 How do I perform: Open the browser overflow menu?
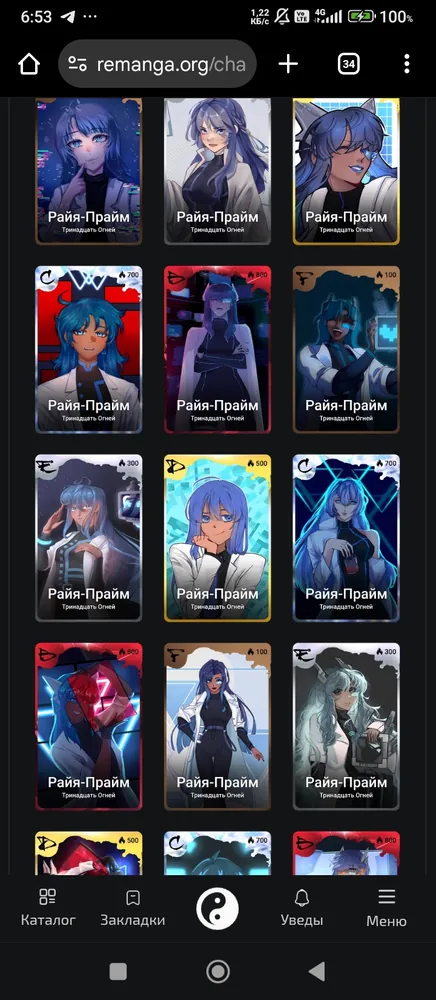coord(407,64)
